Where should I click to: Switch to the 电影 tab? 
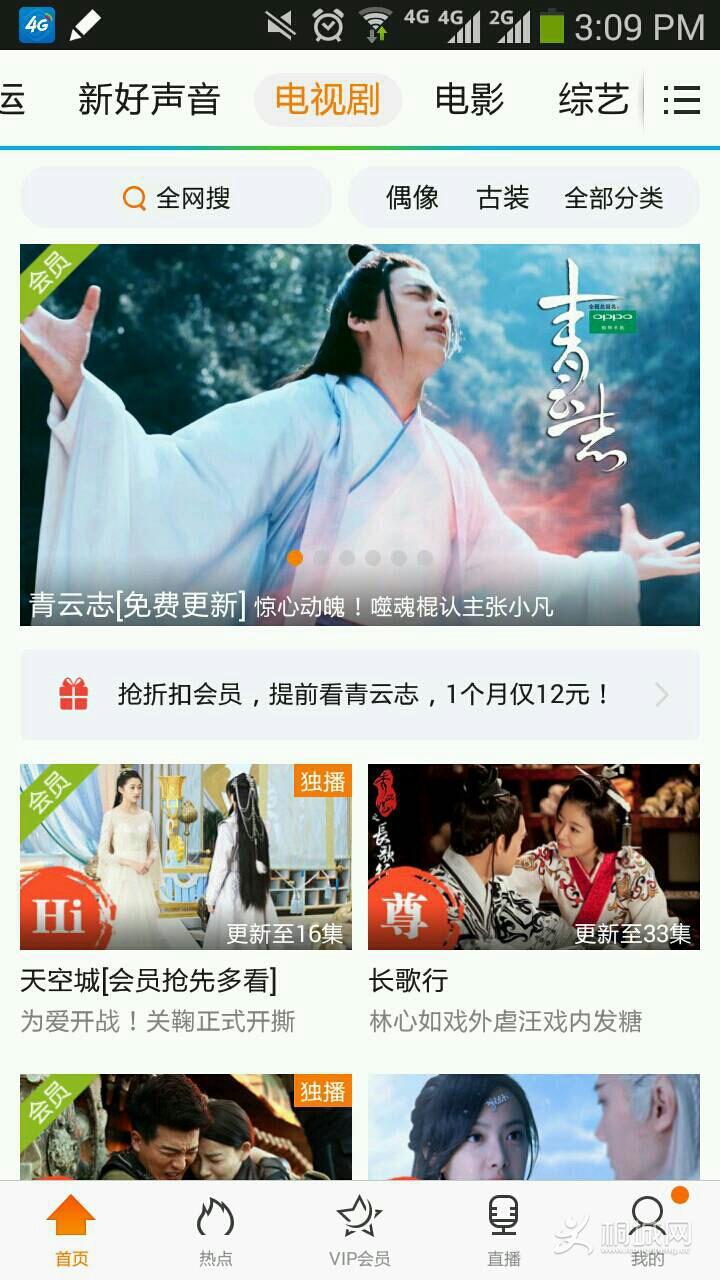[469, 100]
